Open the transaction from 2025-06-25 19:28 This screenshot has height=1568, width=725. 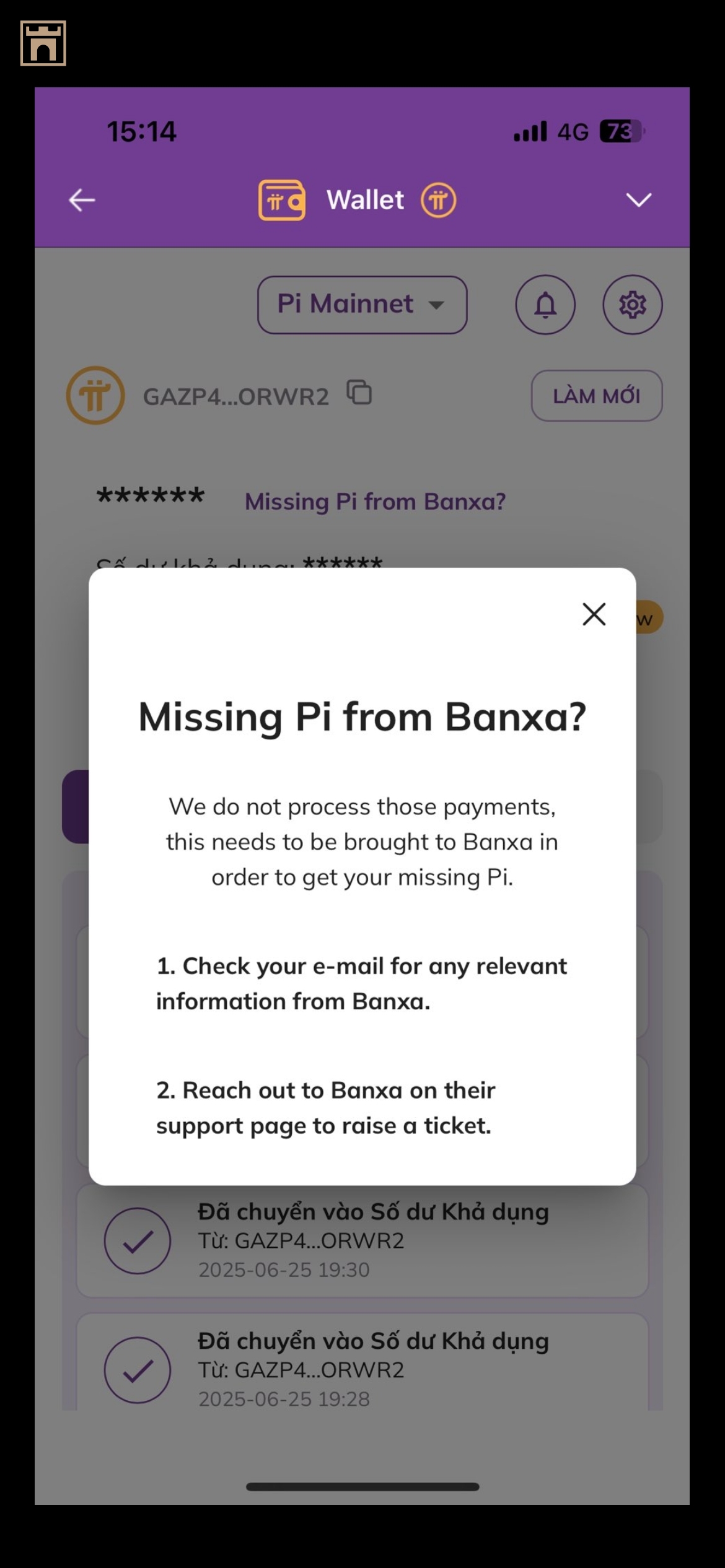362,1369
